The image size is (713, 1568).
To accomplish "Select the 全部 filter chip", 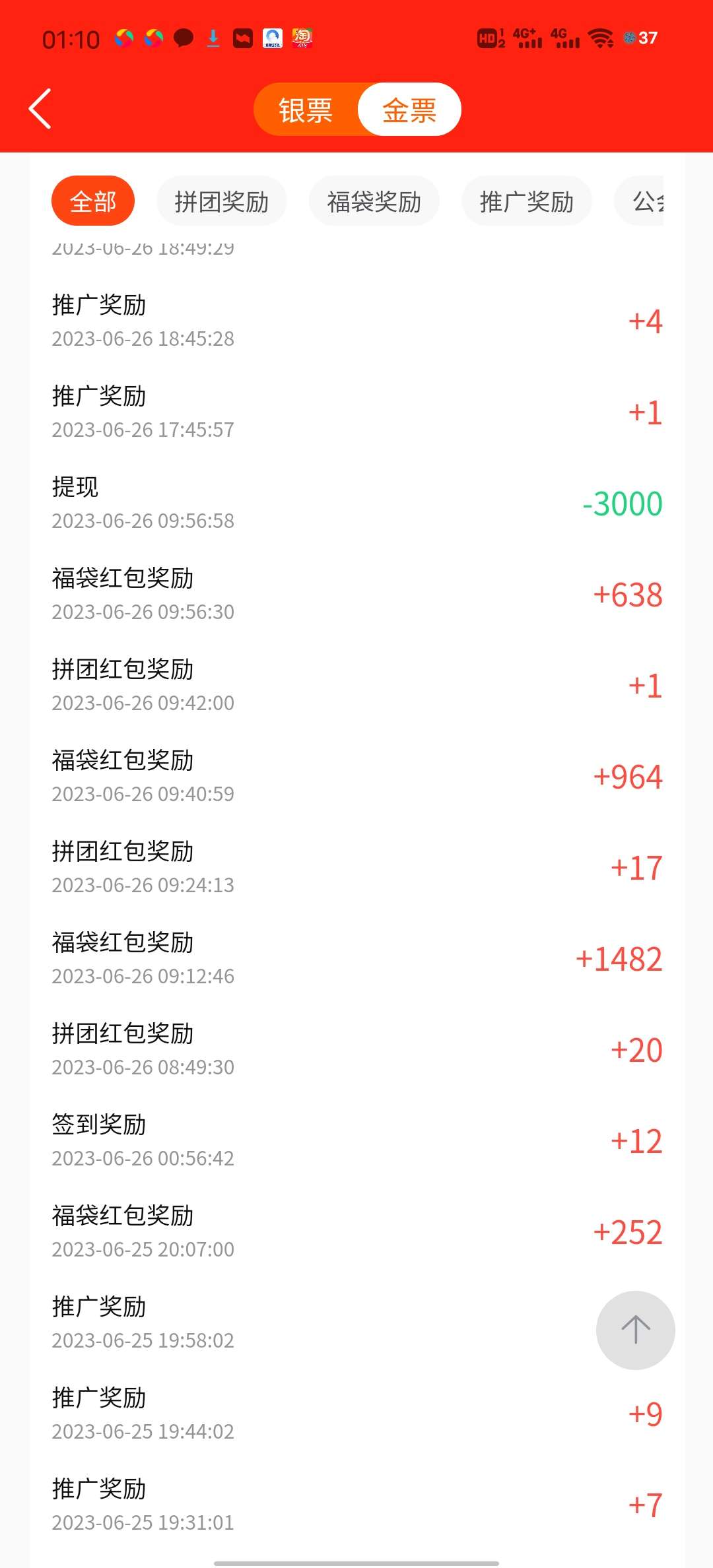I will coord(93,201).
